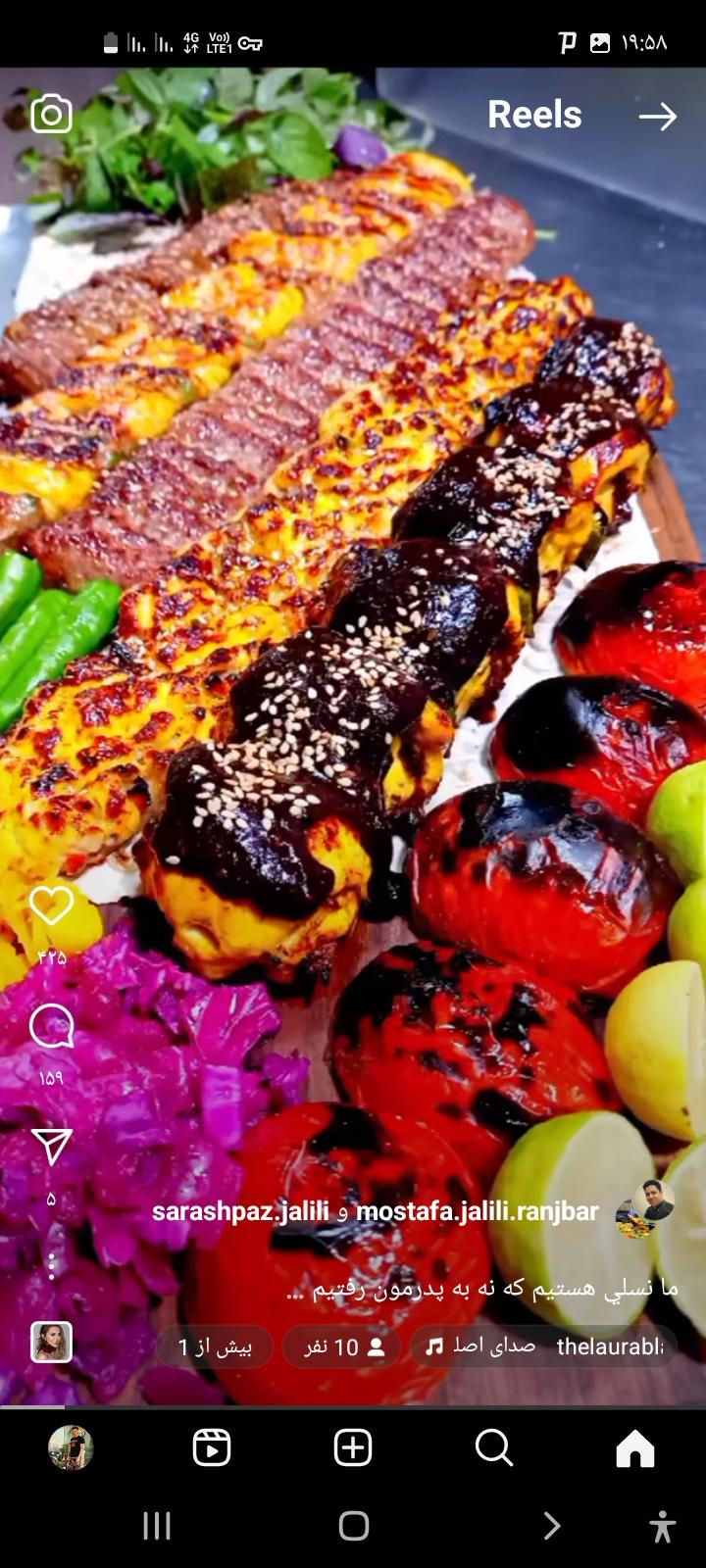Switch to the Home tab
The width and height of the screenshot is (706, 1568).
(x=634, y=1447)
